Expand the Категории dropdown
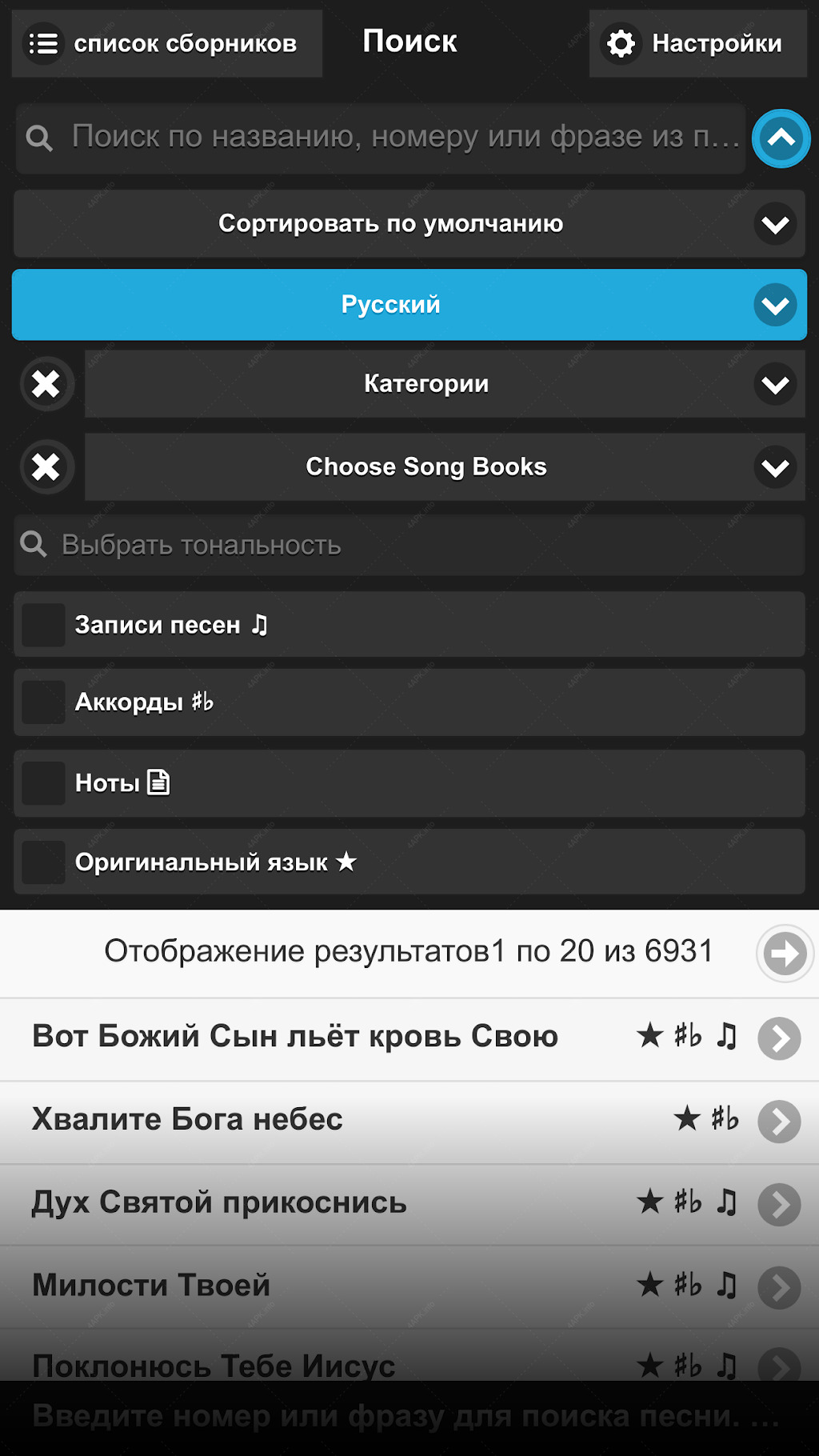This screenshot has width=819, height=1456. click(445, 384)
